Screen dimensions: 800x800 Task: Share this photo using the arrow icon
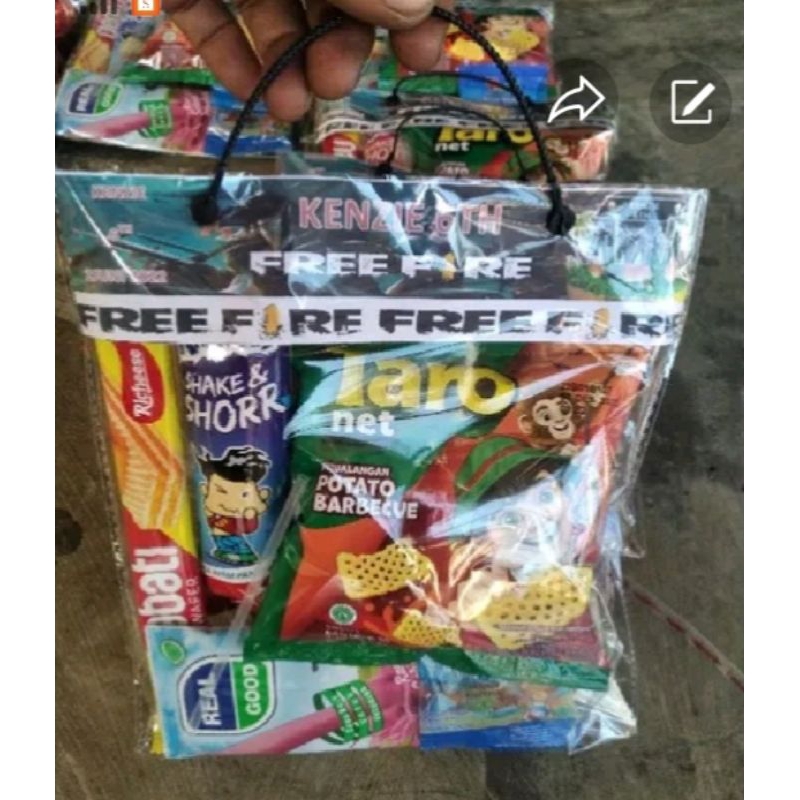pyautogui.click(x=577, y=100)
